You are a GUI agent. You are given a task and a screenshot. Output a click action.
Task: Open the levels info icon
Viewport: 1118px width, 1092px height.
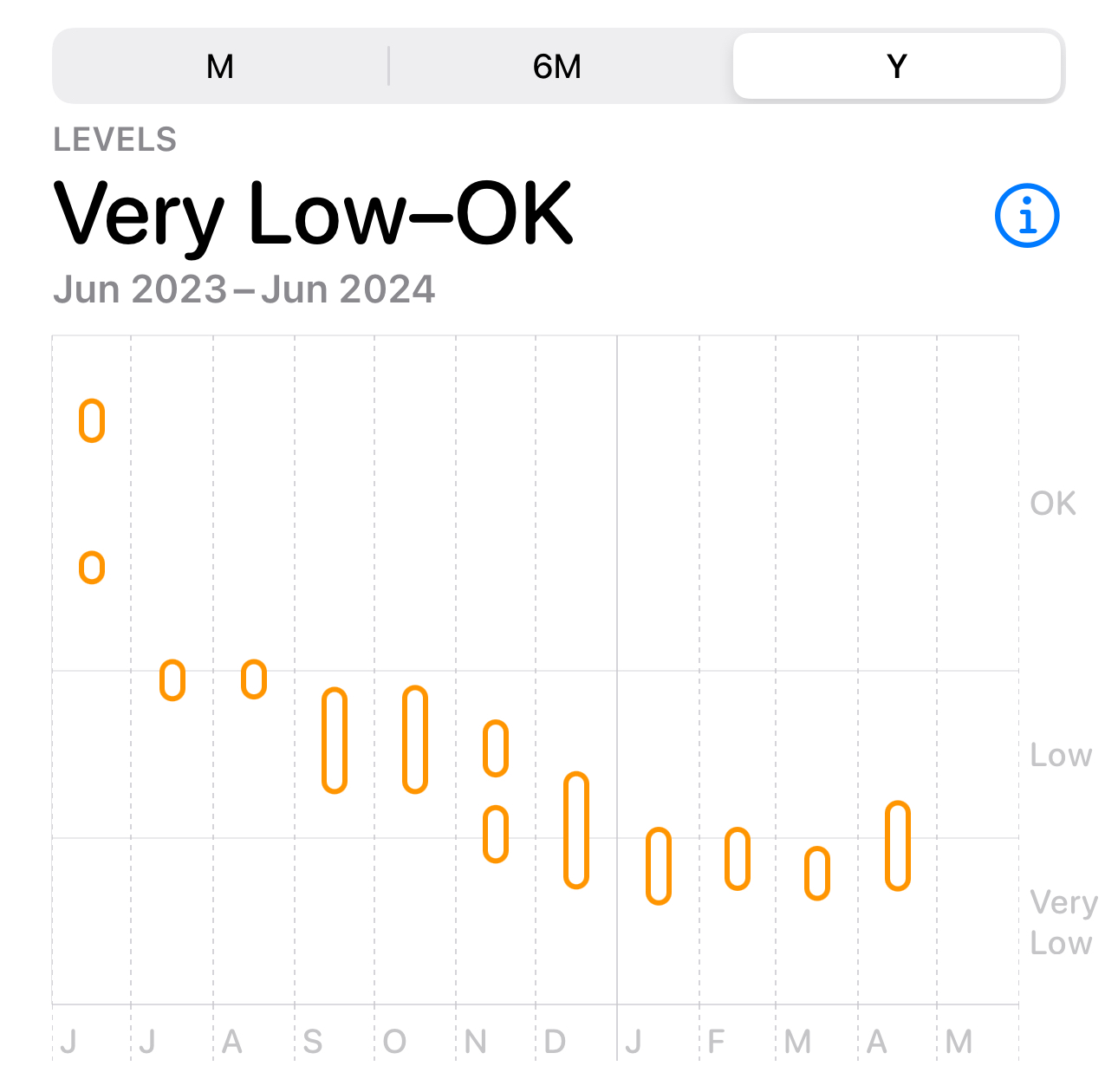(1027, 216)
